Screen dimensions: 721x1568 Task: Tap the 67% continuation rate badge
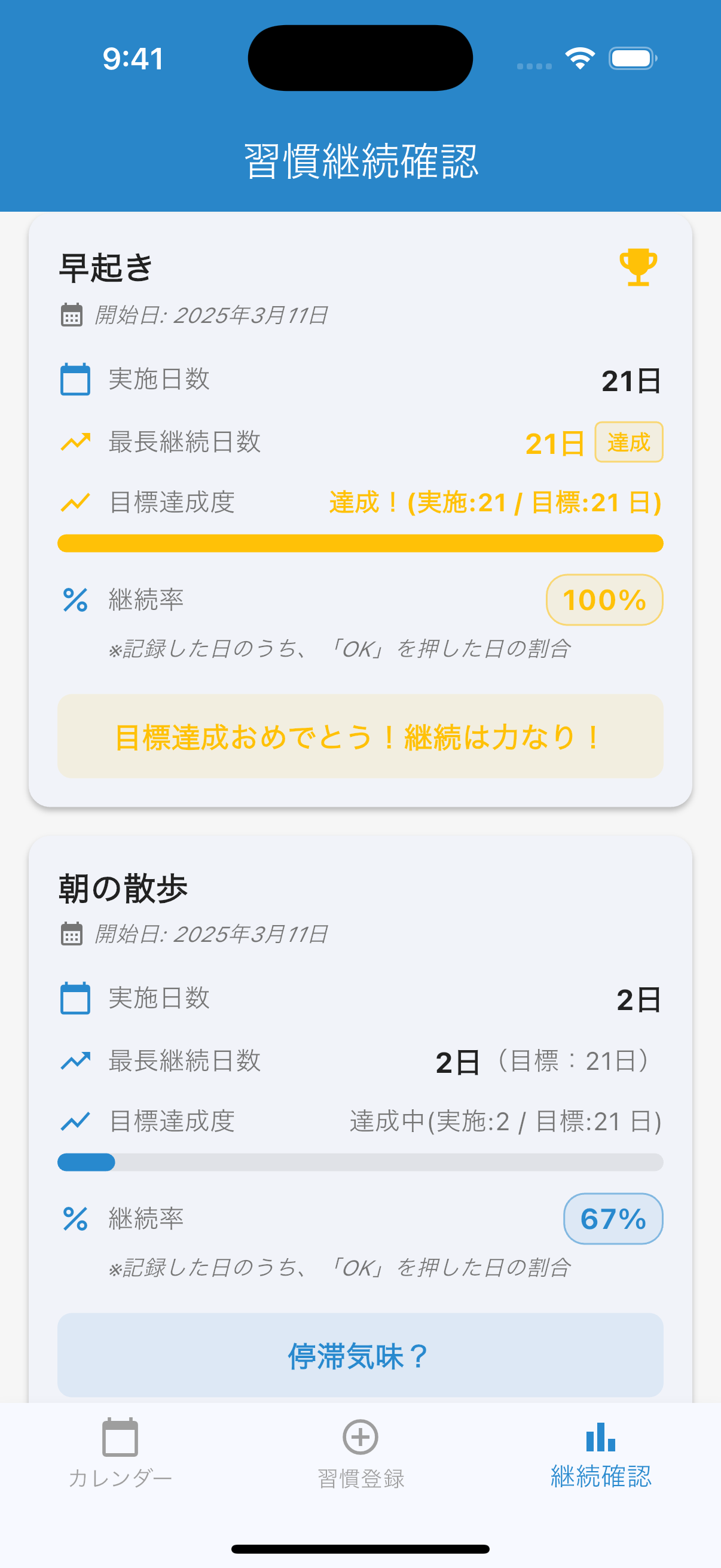(613, 1219)
